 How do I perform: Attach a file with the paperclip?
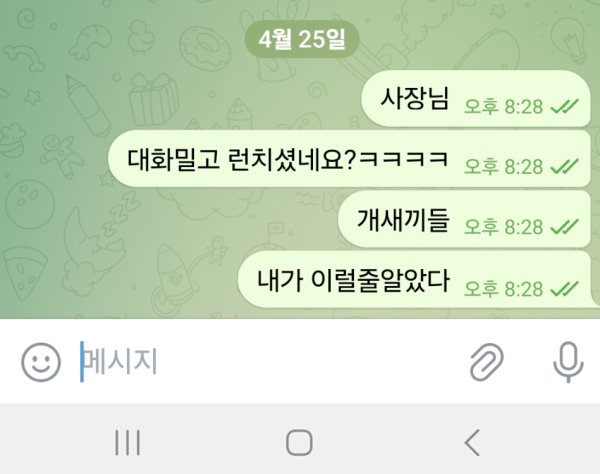486,361
